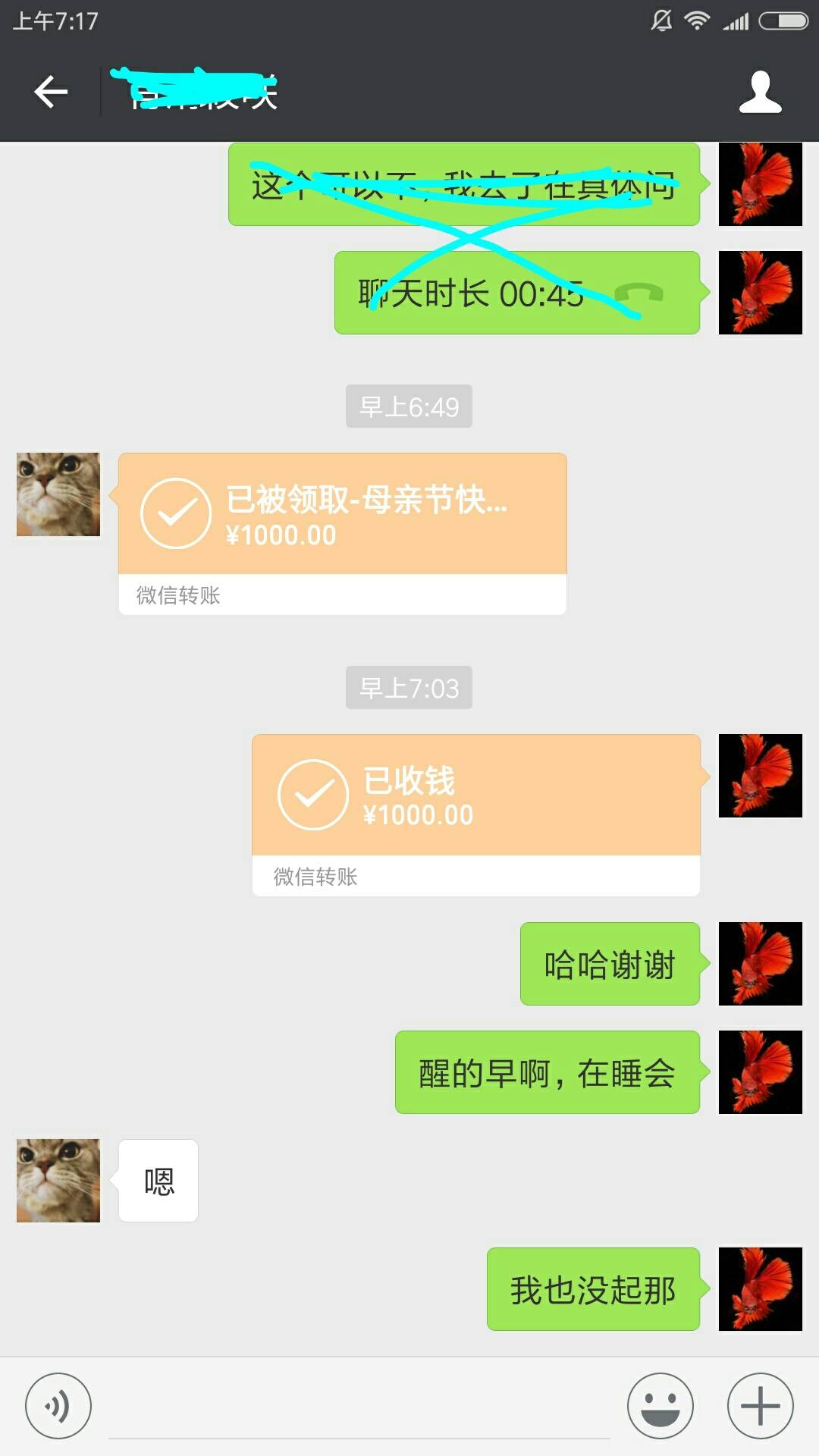Tap the Wi-Fi icon in the status bar
This screenshot has width=819, height=1456.
coord(698,22)
